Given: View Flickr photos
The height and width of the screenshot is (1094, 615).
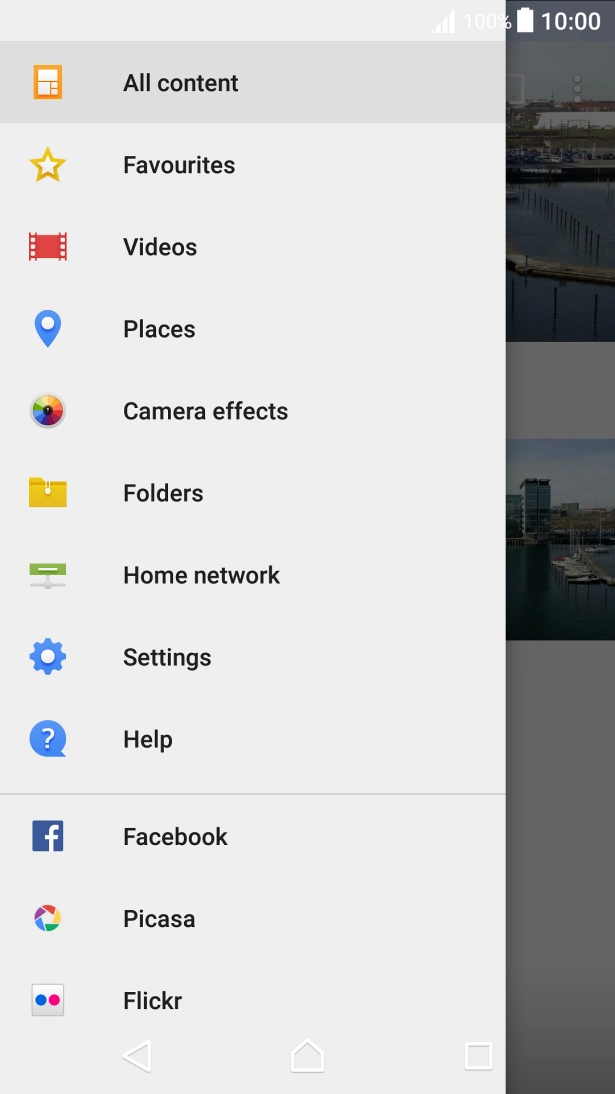Looking at the screenshot, I should tap(152, 1000).
